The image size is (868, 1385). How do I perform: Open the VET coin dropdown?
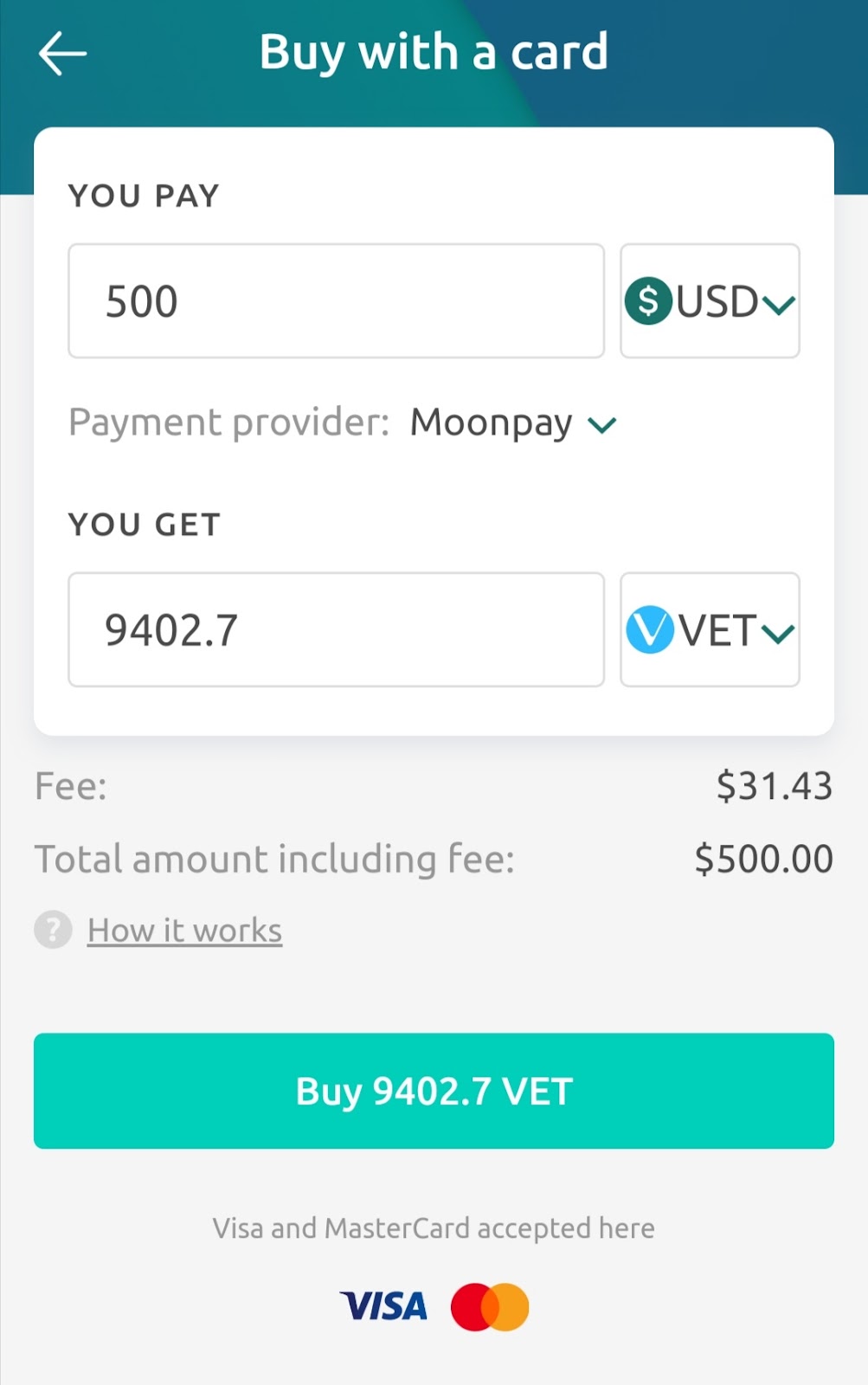click(710, 630)
